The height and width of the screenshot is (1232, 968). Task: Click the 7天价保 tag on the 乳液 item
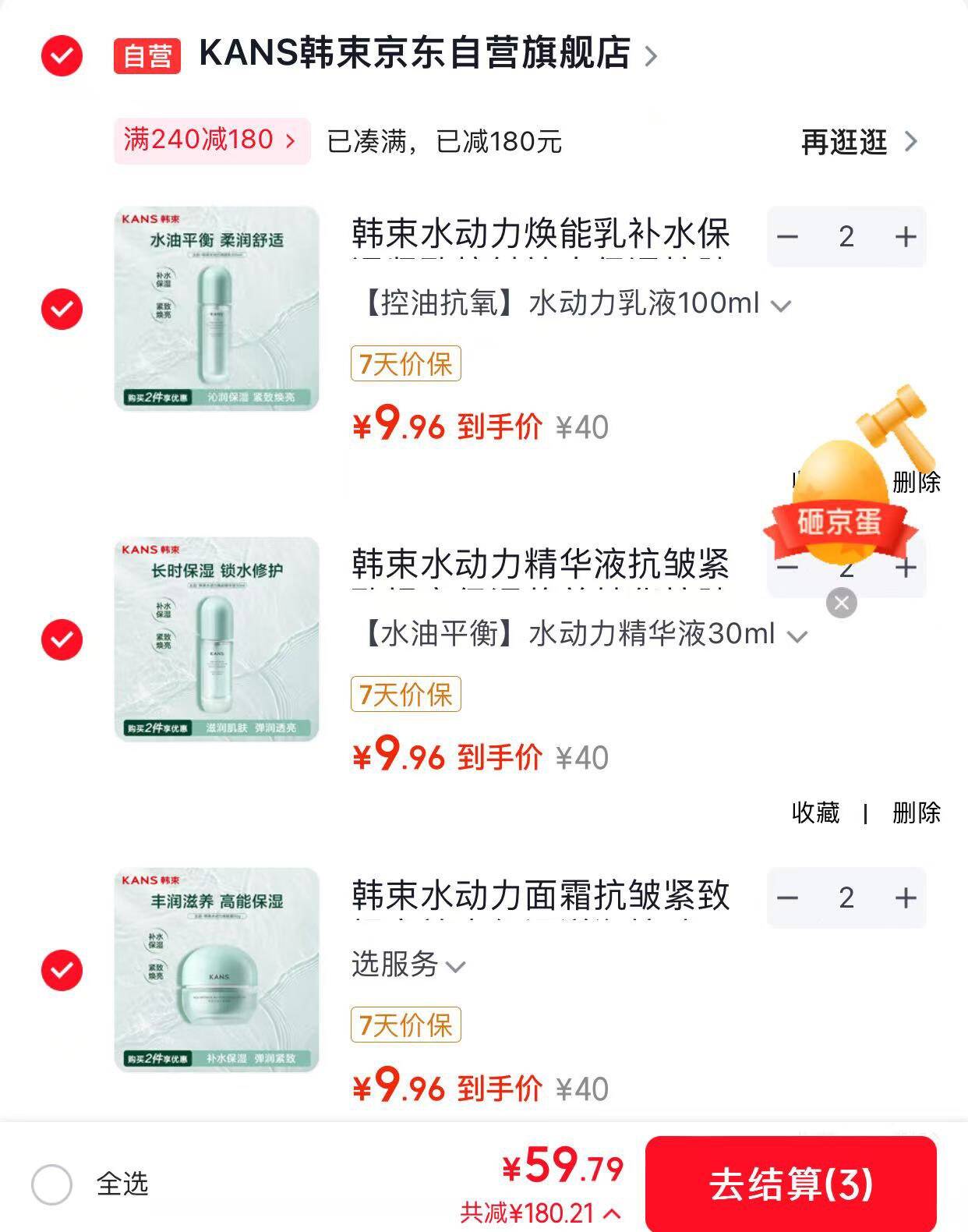click(405, 364)
